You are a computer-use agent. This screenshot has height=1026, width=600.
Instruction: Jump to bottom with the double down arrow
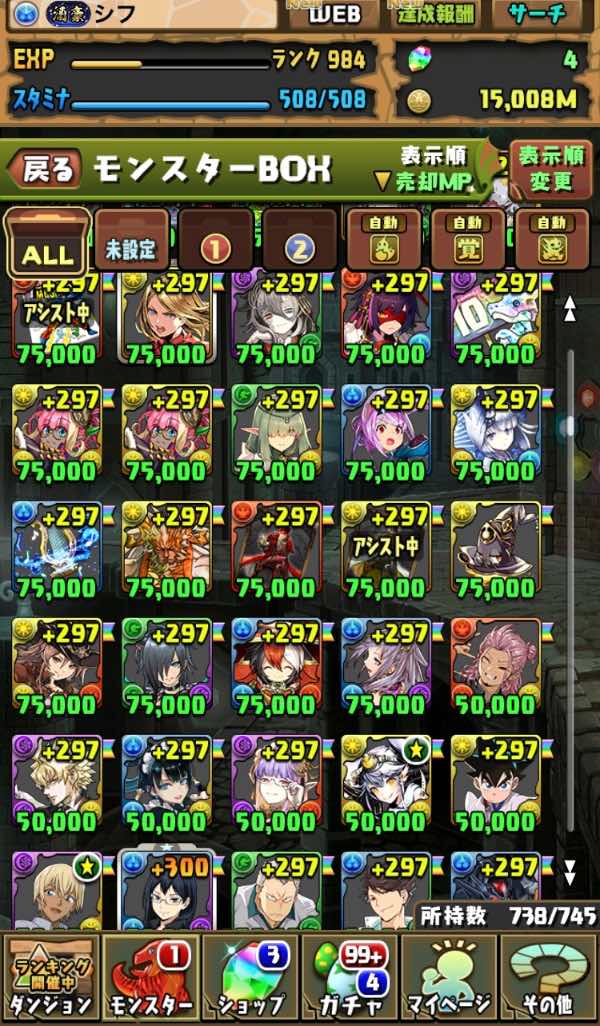pos(570,868)
